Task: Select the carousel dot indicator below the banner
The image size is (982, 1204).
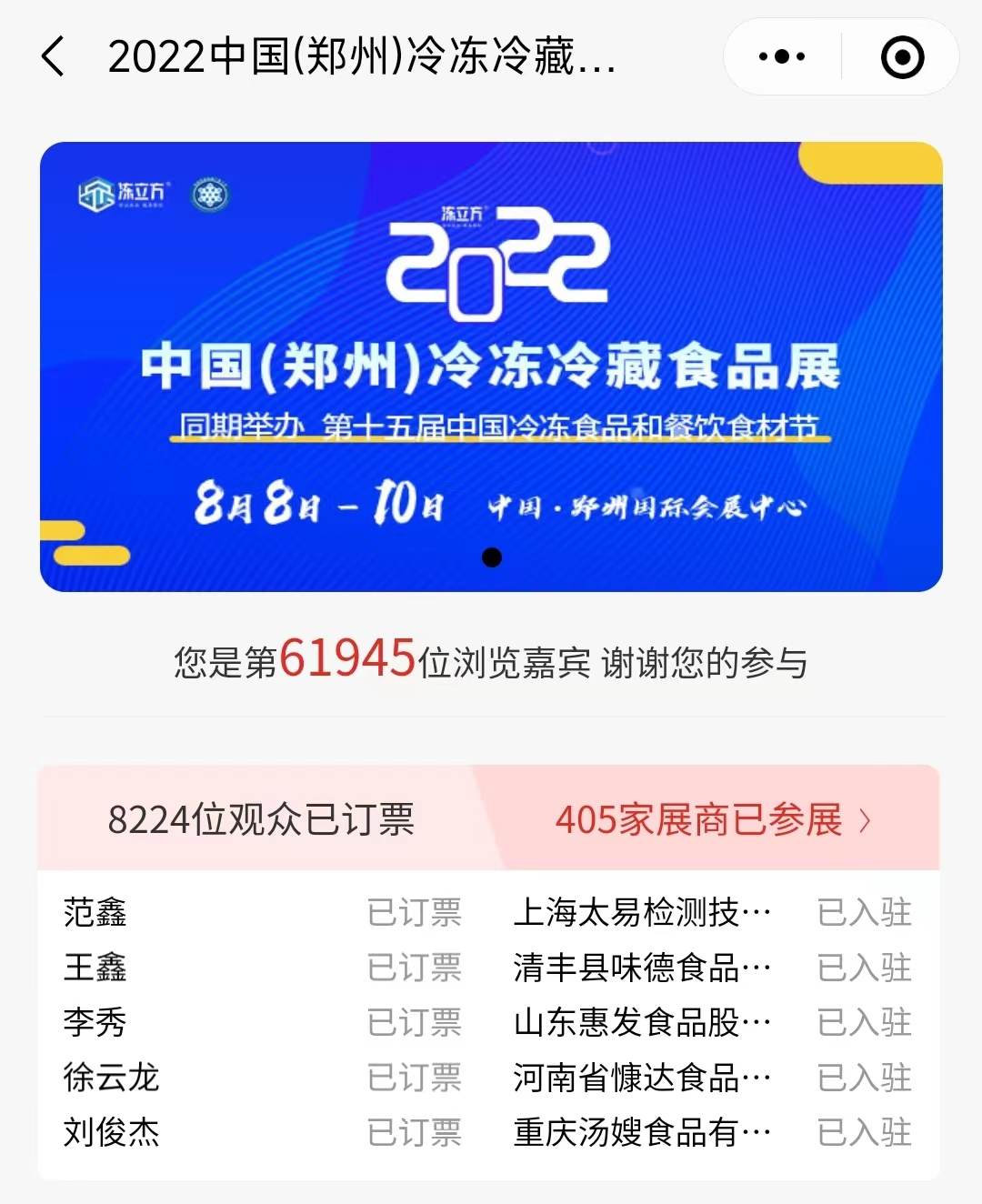Action: pyautogui.click(x=492, y=557)
